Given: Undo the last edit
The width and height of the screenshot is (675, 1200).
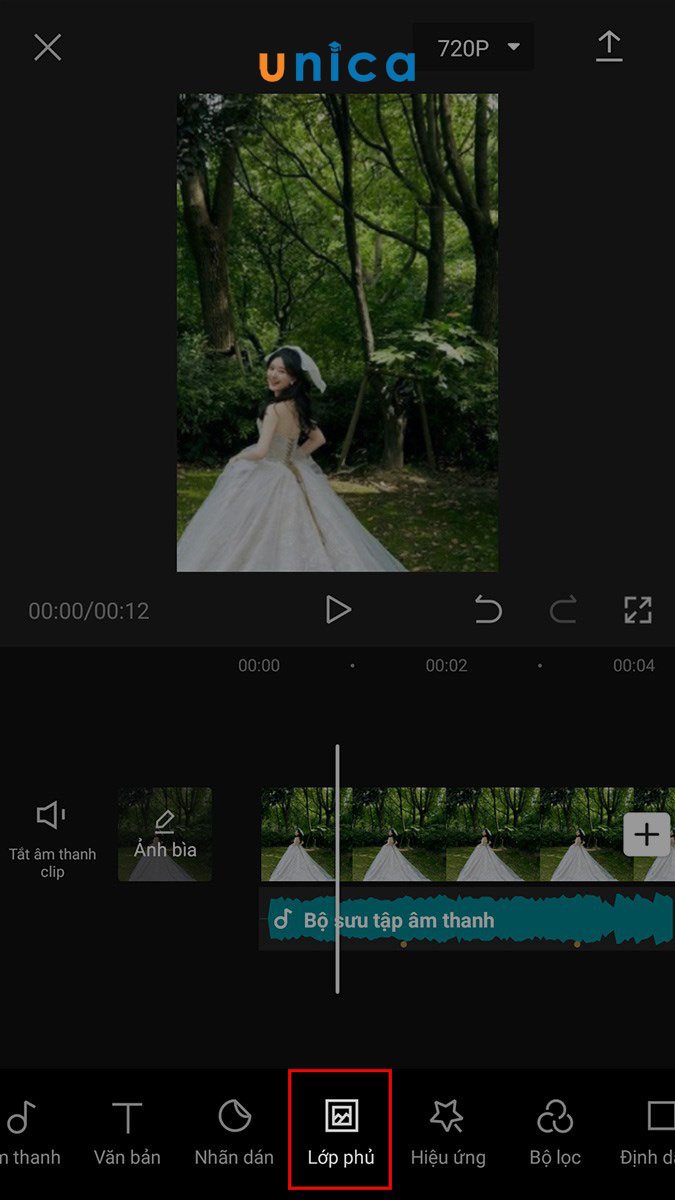Looking at the screenshot, I should (x=488, y=609).
